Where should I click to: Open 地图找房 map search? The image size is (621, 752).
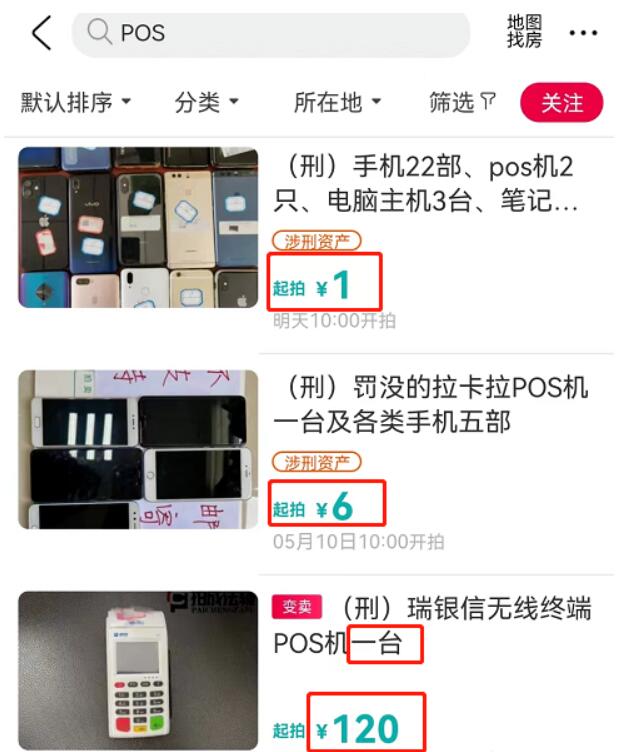[524, 32]
